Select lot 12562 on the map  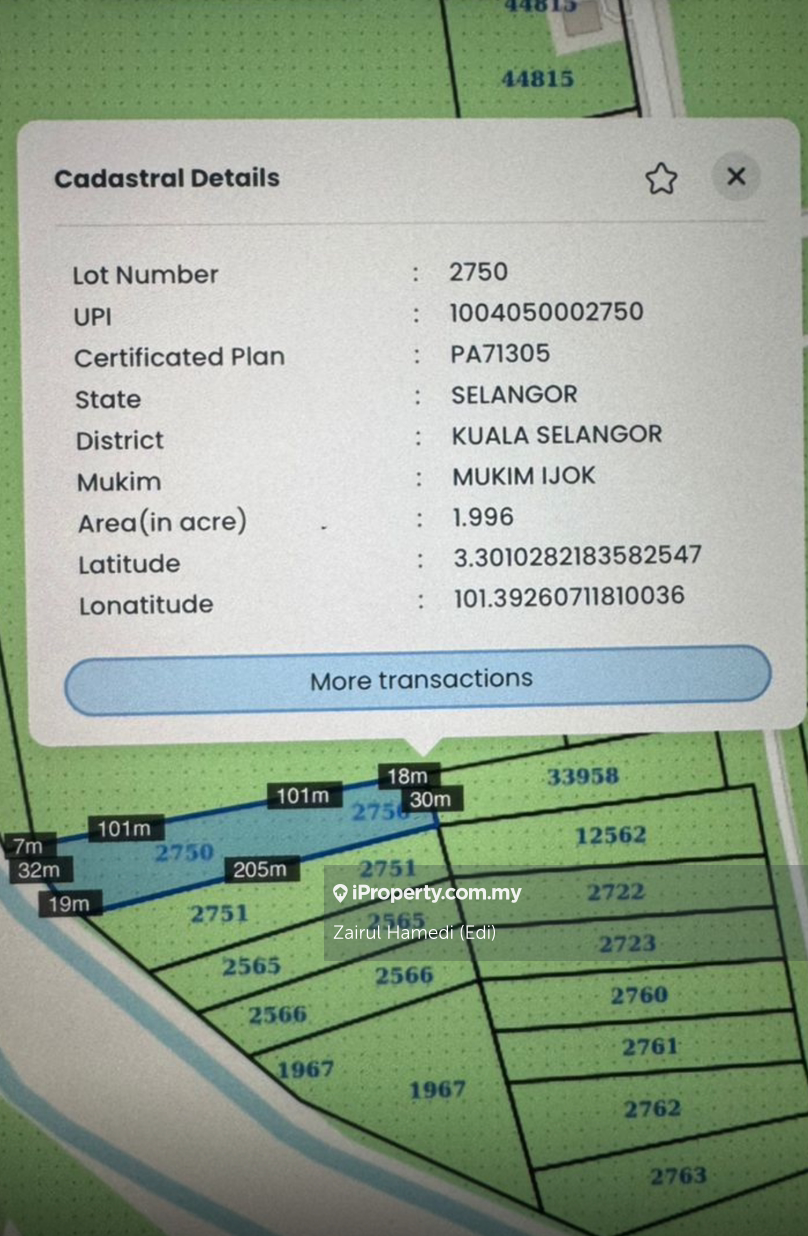pos(610,835)
